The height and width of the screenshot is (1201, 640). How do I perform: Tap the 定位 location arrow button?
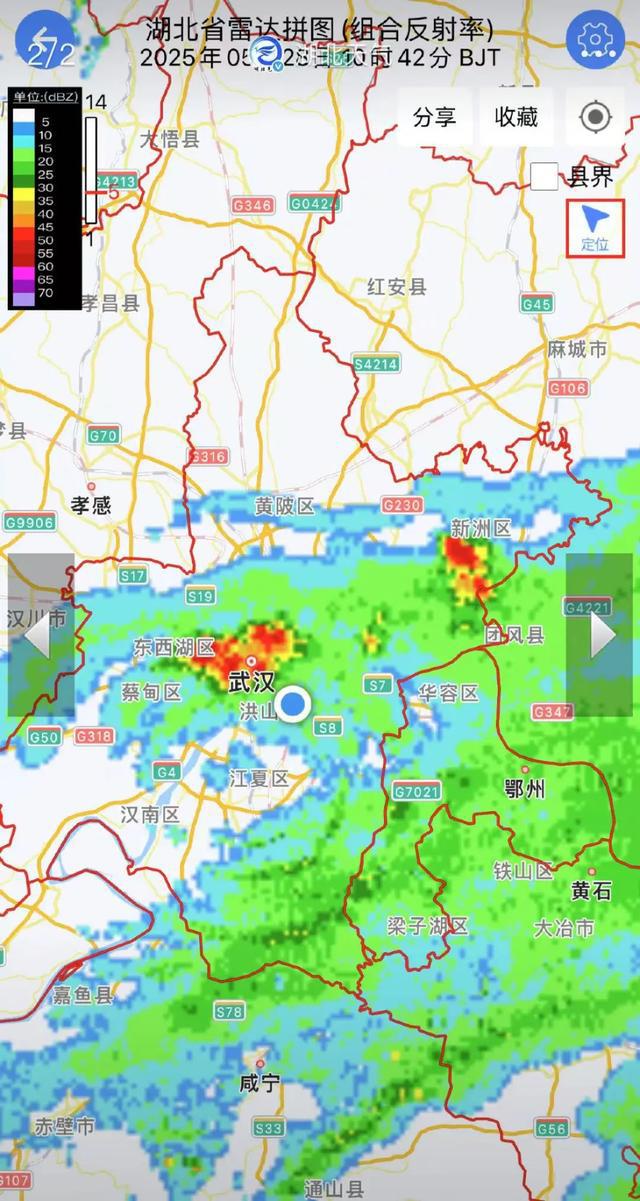tap(595, 227)
